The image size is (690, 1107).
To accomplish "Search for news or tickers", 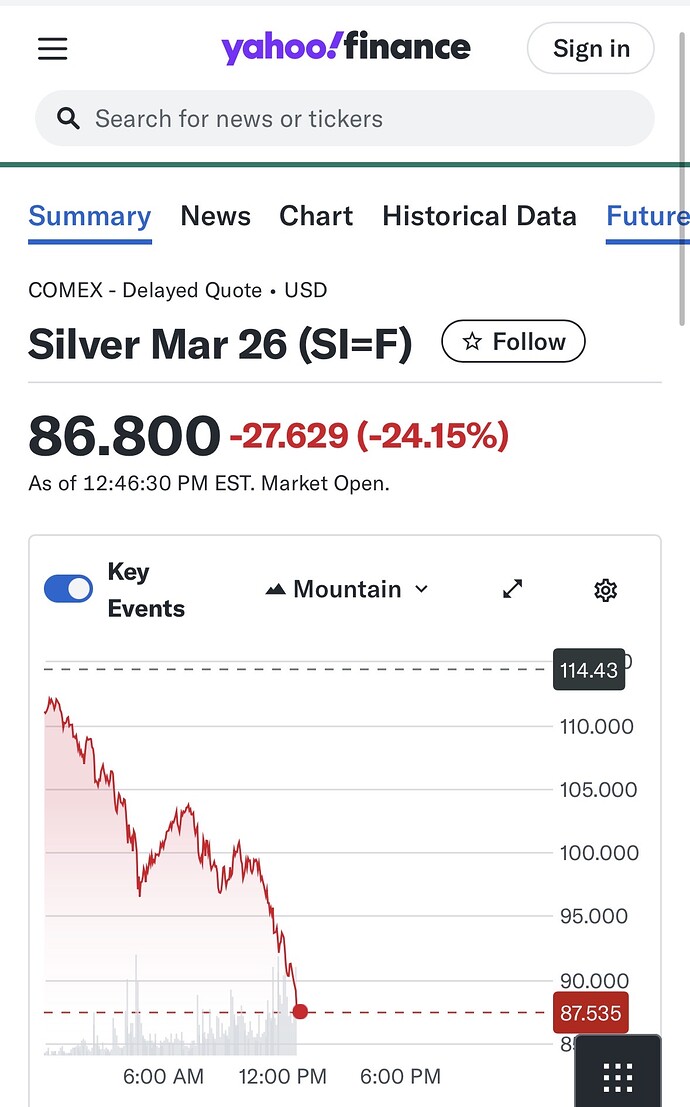I will pyautogui.click(x=345, y=119).
